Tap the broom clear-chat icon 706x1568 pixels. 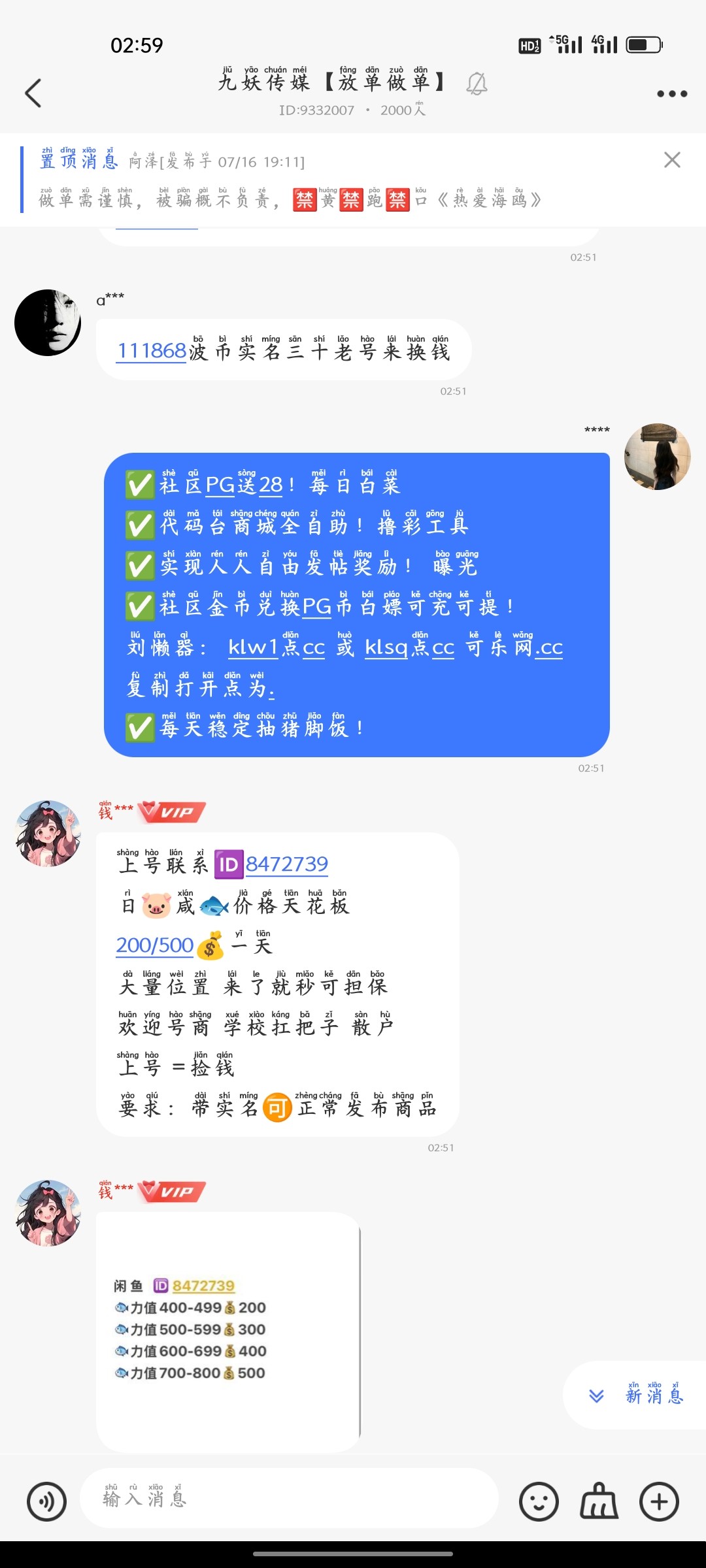599,1501
